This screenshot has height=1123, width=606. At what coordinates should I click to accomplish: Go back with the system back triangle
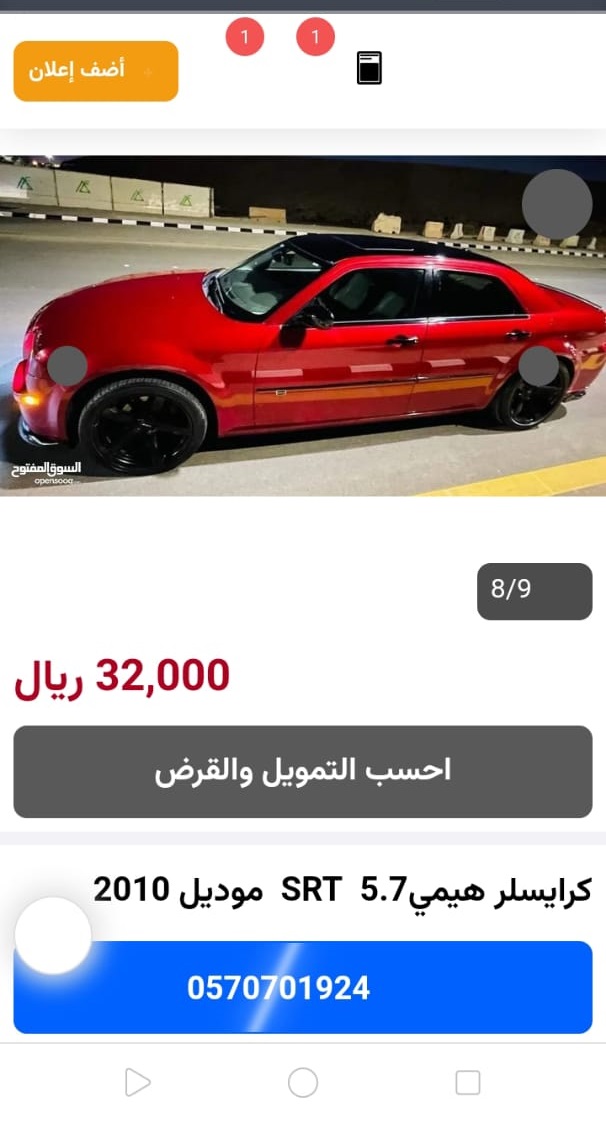138,1082
